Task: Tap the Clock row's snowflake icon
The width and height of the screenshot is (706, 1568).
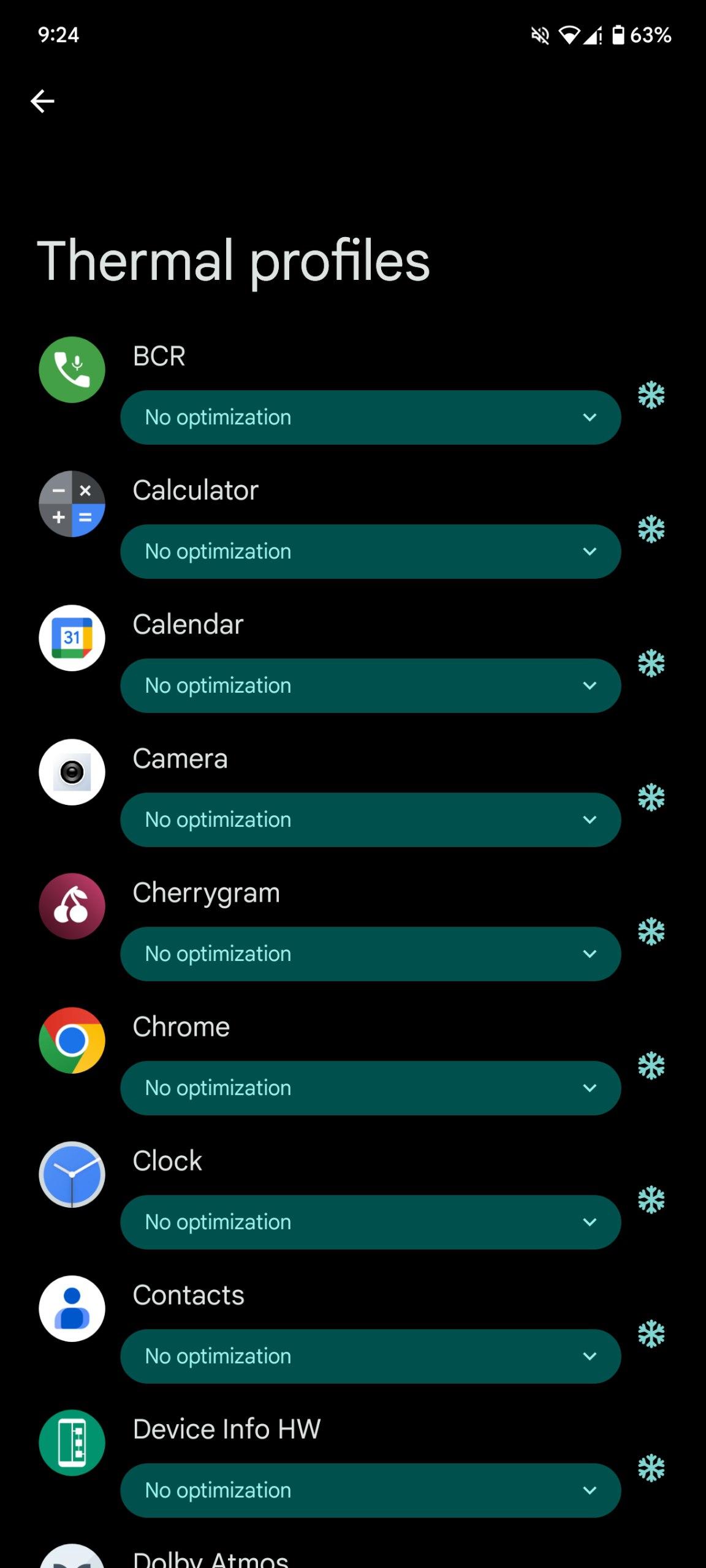Action: [x=651, y=1200]
